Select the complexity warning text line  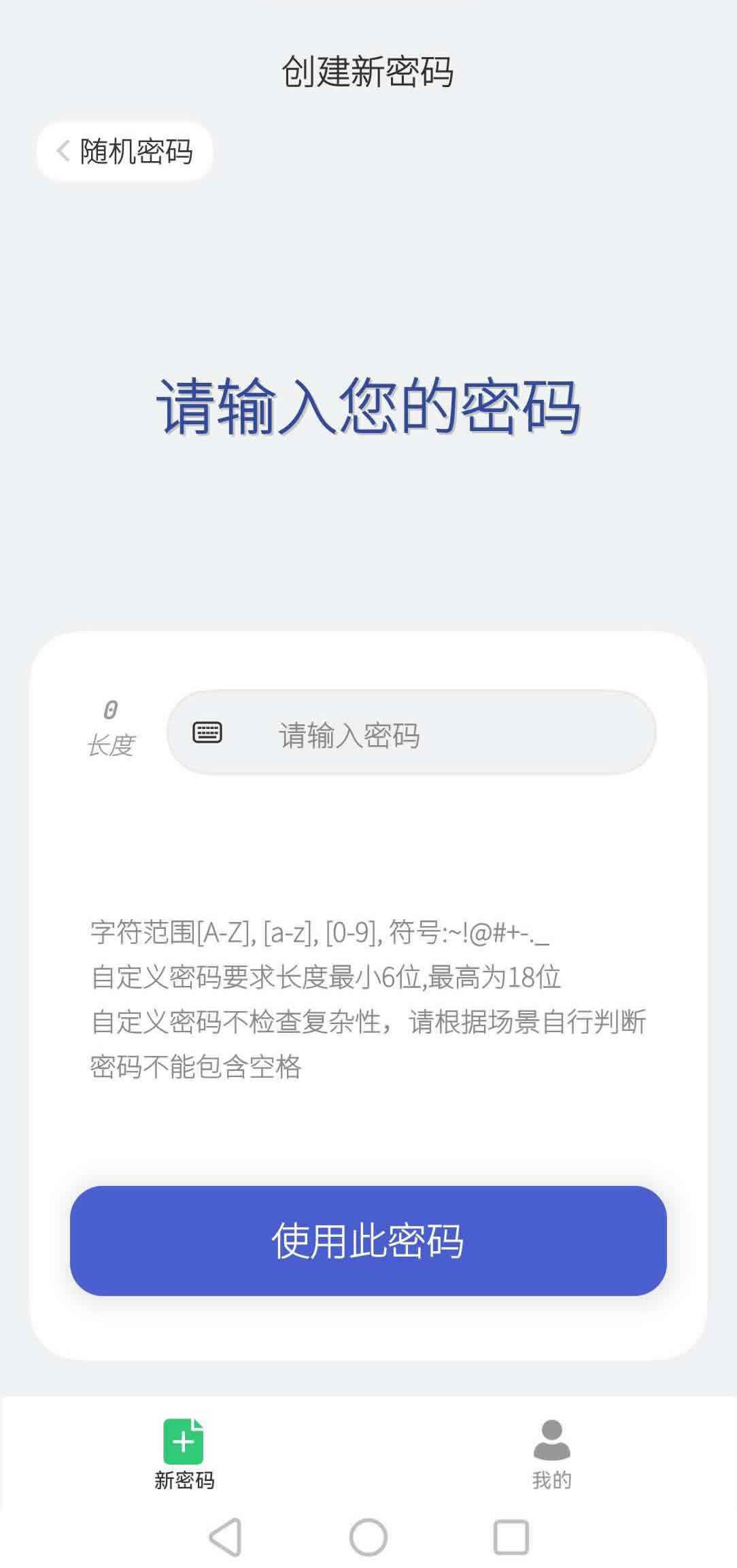tap(369, 1024)
